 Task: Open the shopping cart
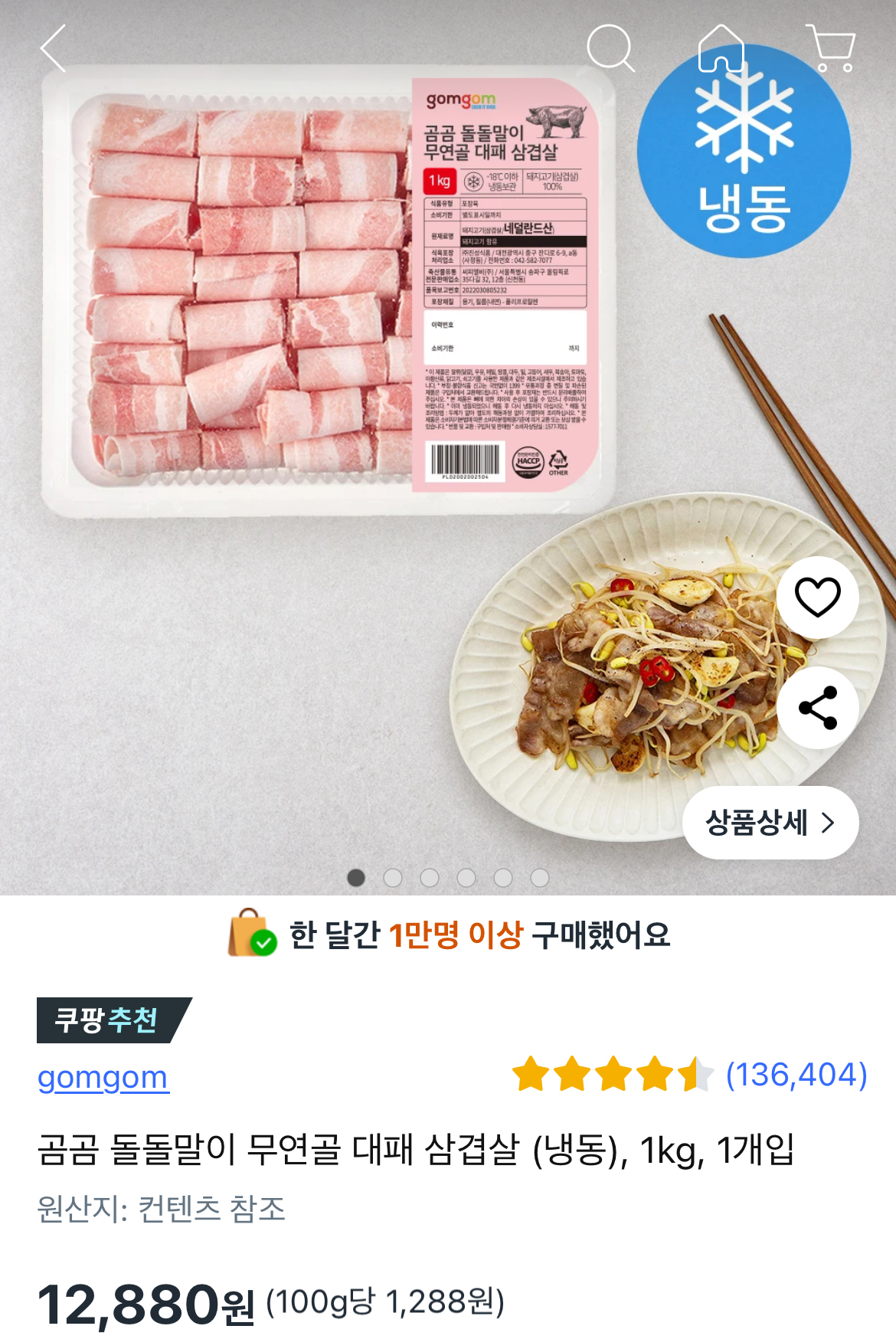(x=831, y=48)
